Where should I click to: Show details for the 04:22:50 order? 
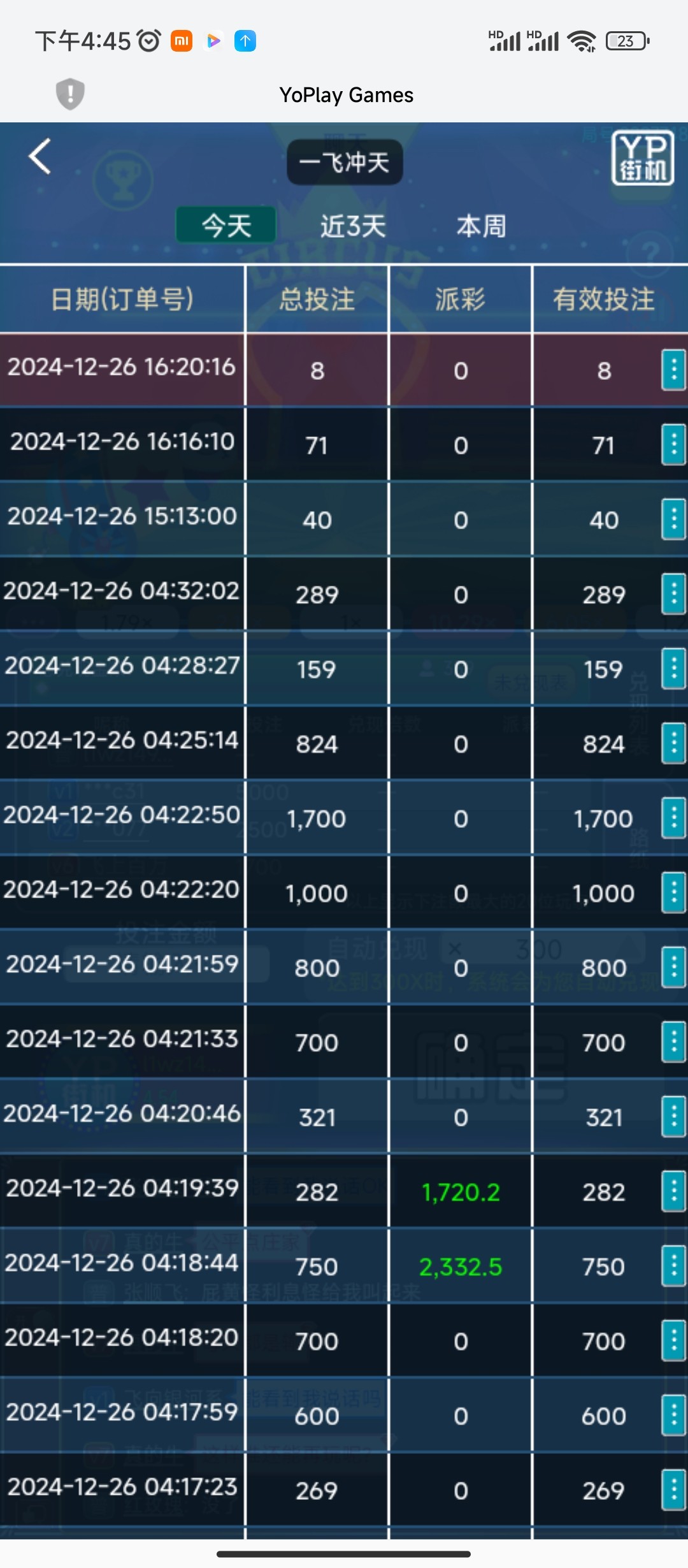click(x=673, y=817)
